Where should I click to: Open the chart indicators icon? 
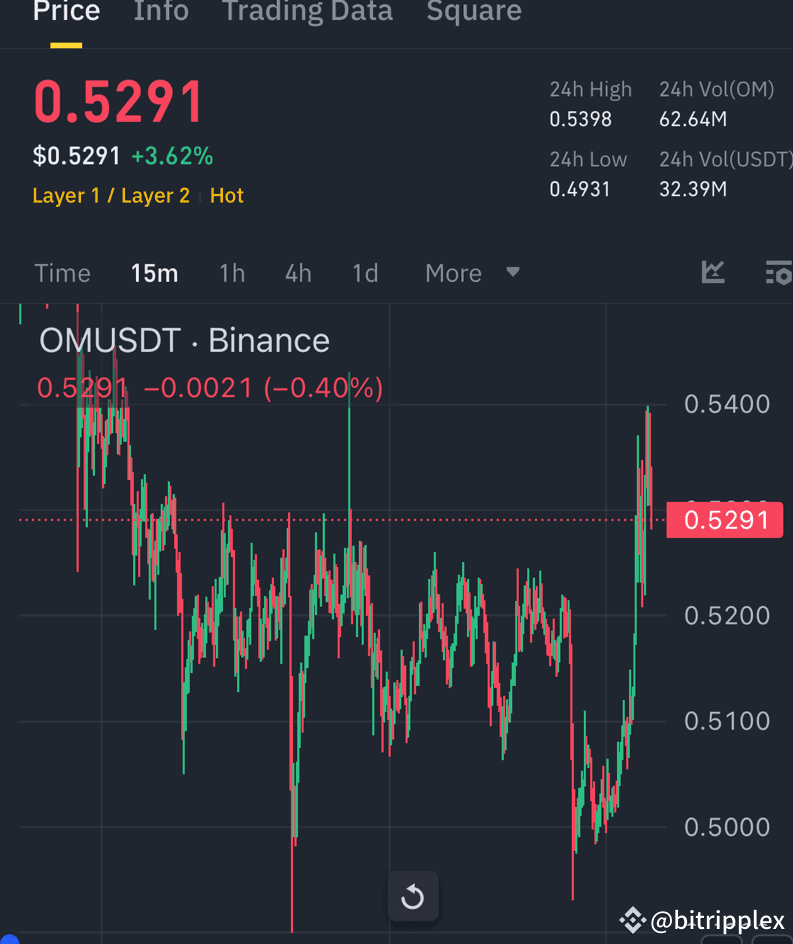(x=713, y=272)
